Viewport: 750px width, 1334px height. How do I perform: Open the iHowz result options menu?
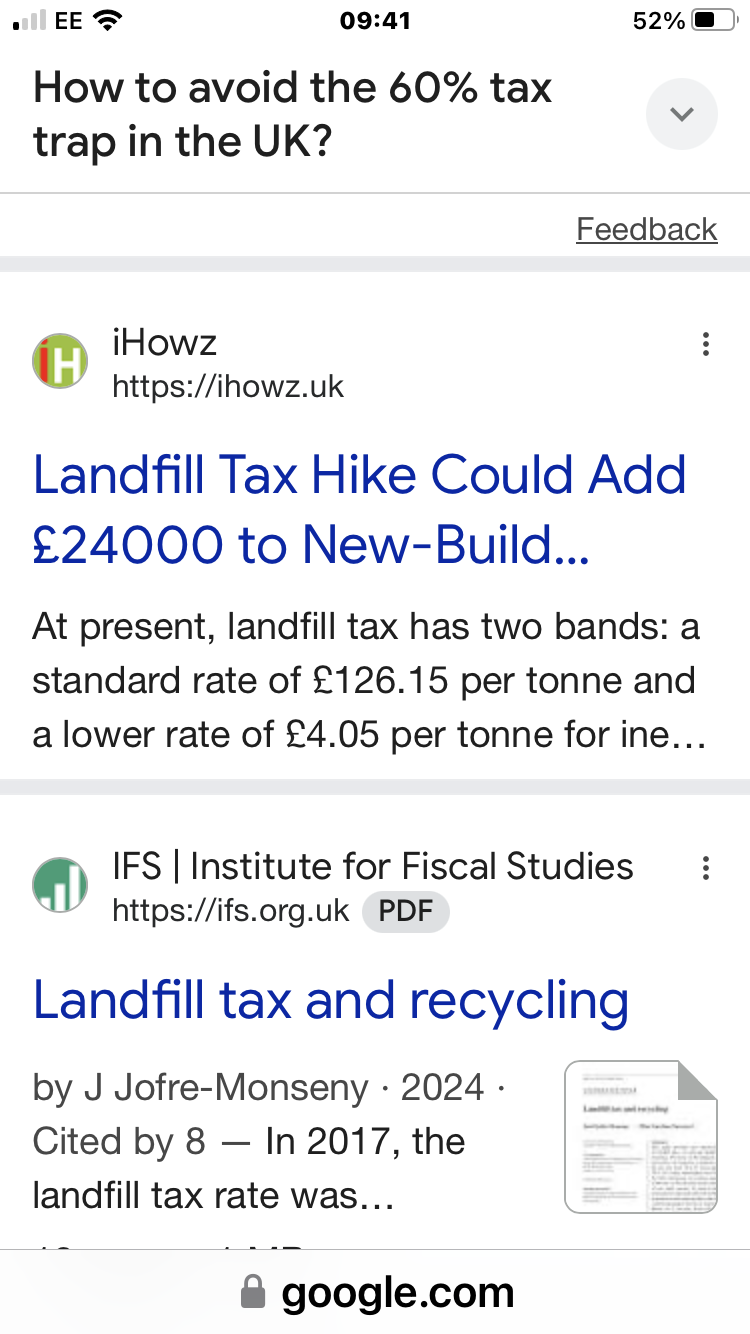(x=706, y=345)
